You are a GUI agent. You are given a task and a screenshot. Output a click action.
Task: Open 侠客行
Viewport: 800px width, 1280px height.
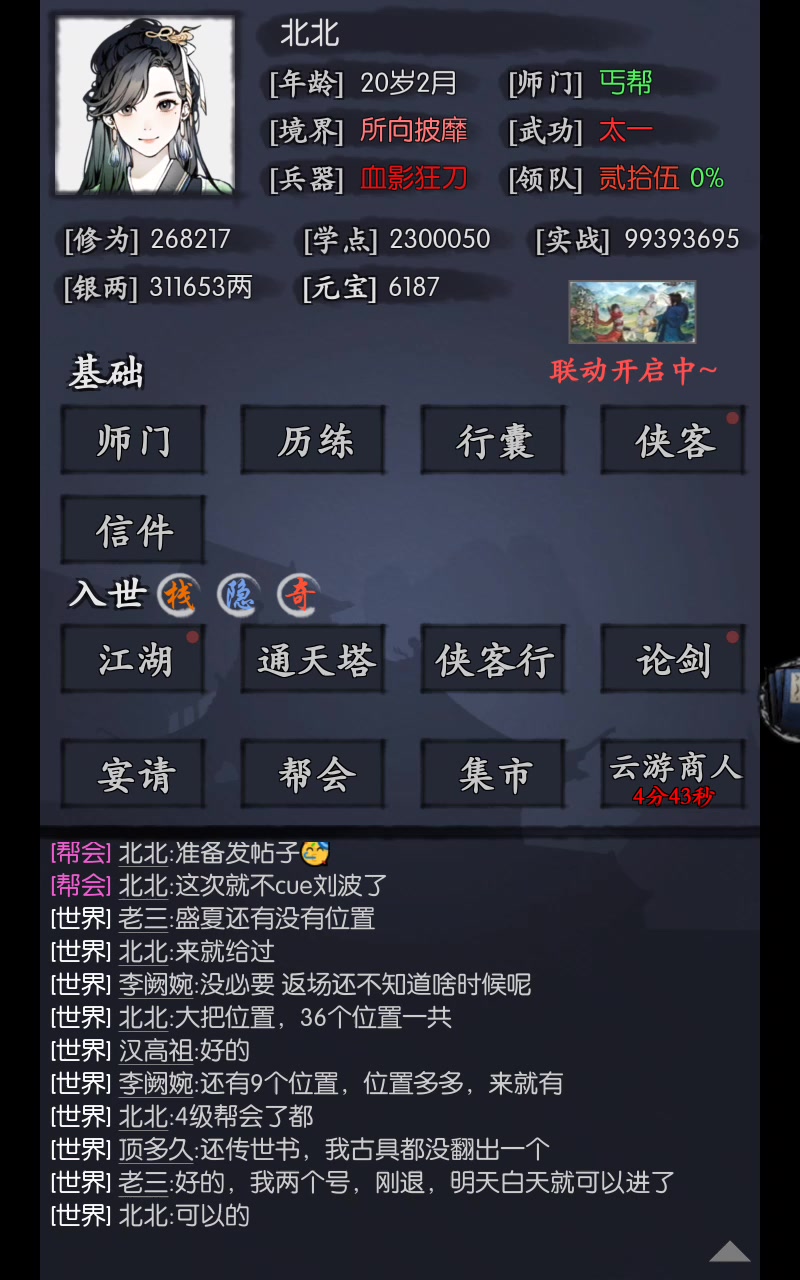pyautogui.click(x=493, y=659)
